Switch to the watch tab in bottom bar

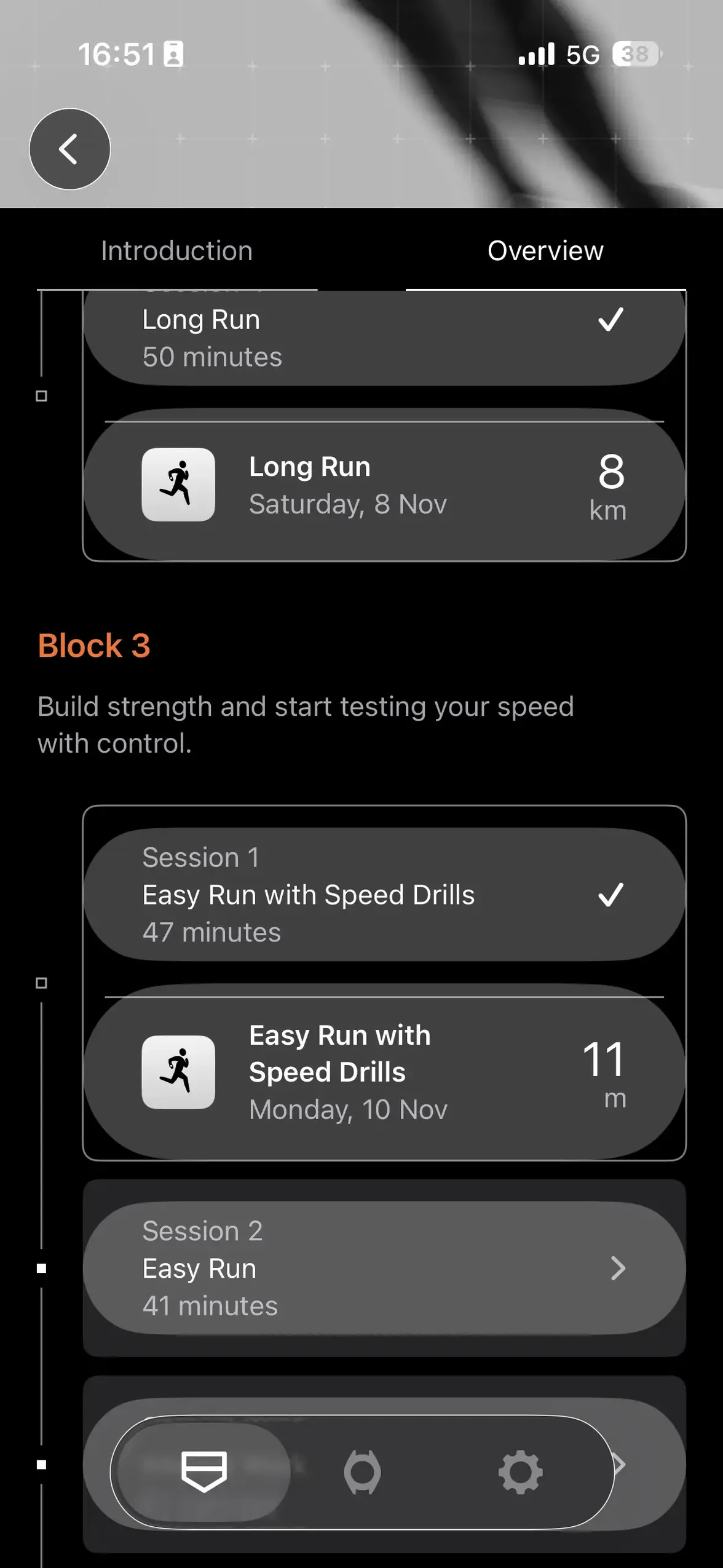pyautogui.click(x=362, y=1472)
